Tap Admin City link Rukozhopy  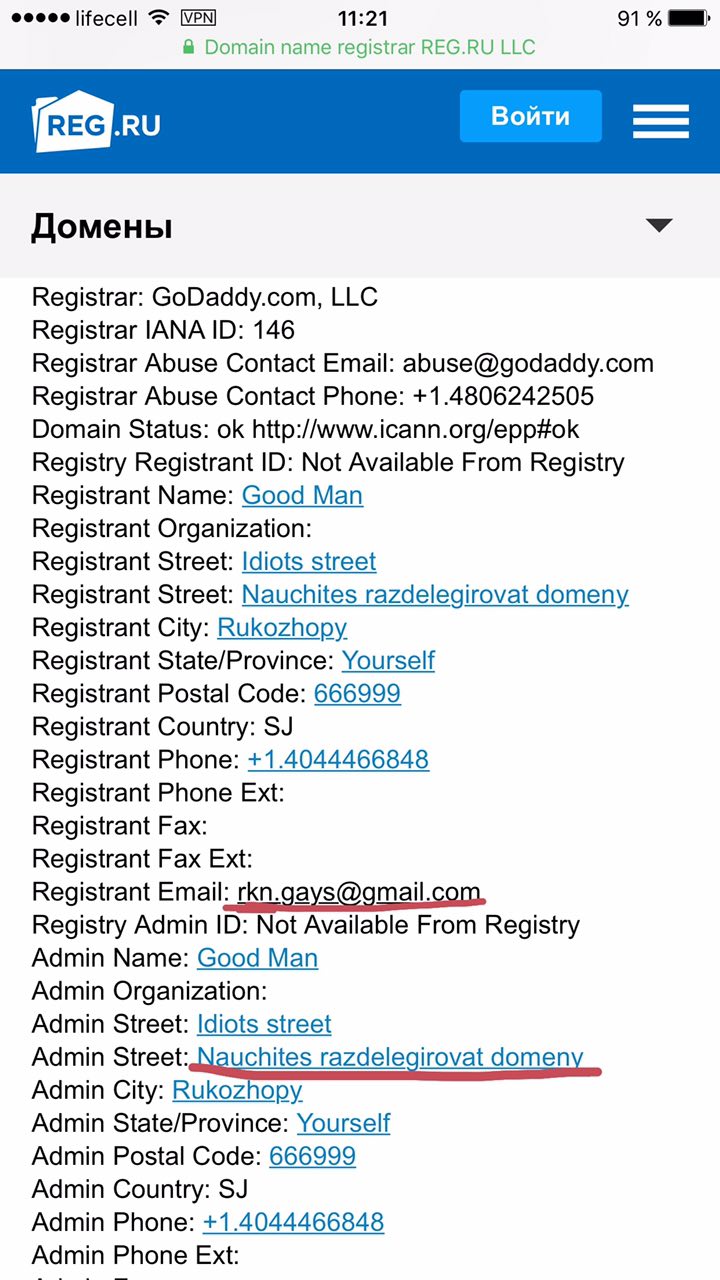click(237, 1089)
